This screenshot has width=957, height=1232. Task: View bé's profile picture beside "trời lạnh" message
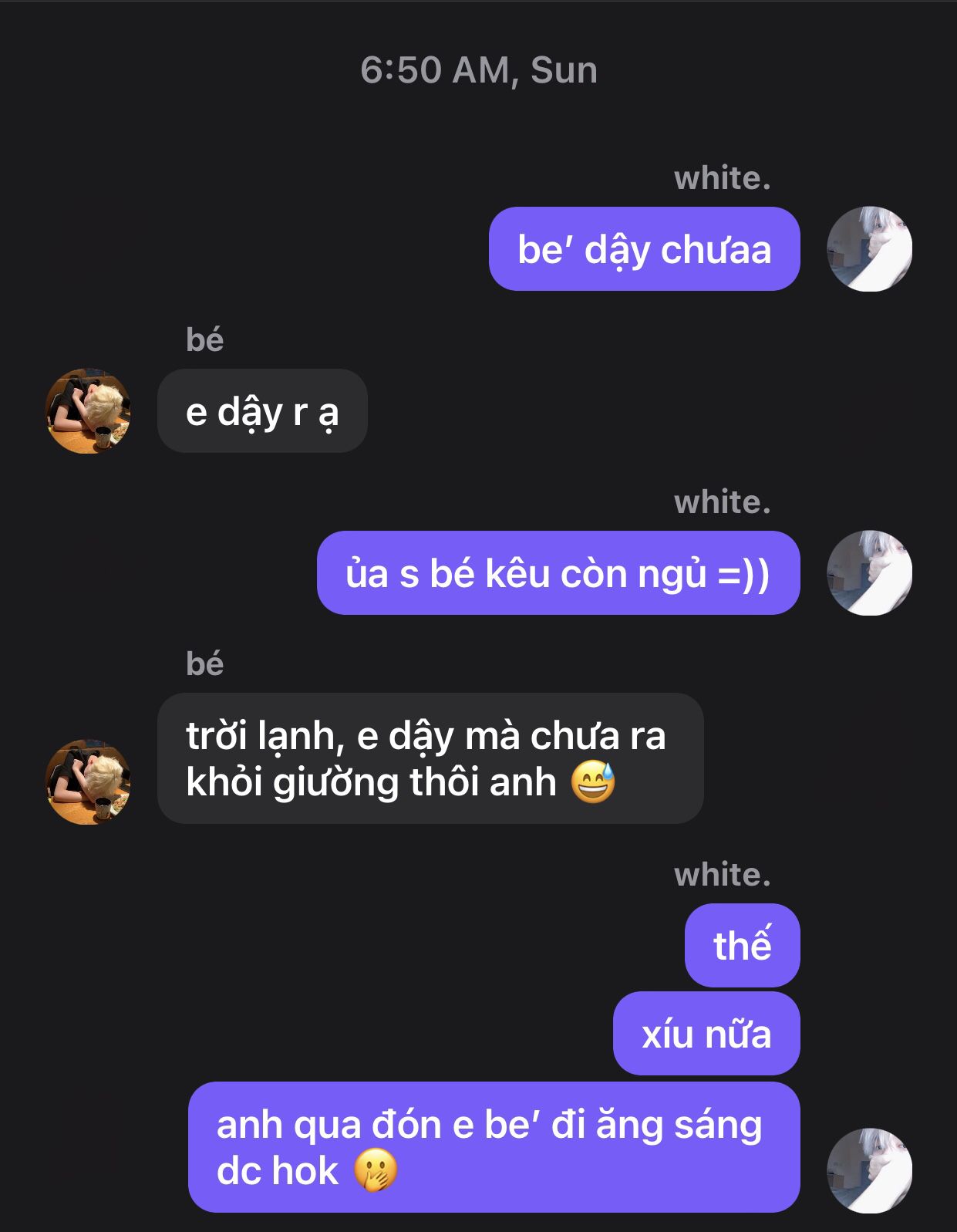pyautogui.click(x=88, y=781)
